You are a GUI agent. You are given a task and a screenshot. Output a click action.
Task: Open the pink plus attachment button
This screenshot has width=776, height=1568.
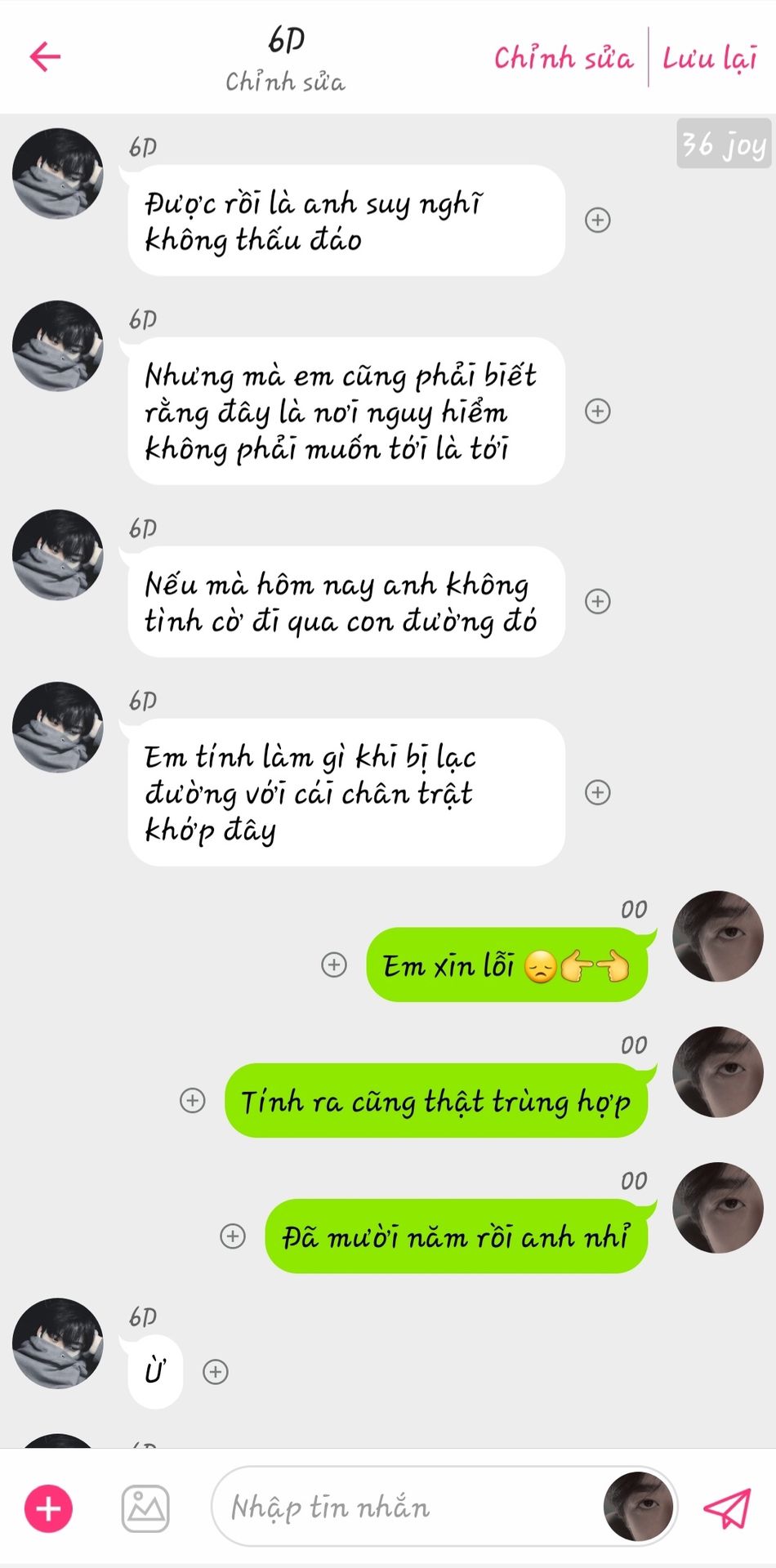[49, 1508]
